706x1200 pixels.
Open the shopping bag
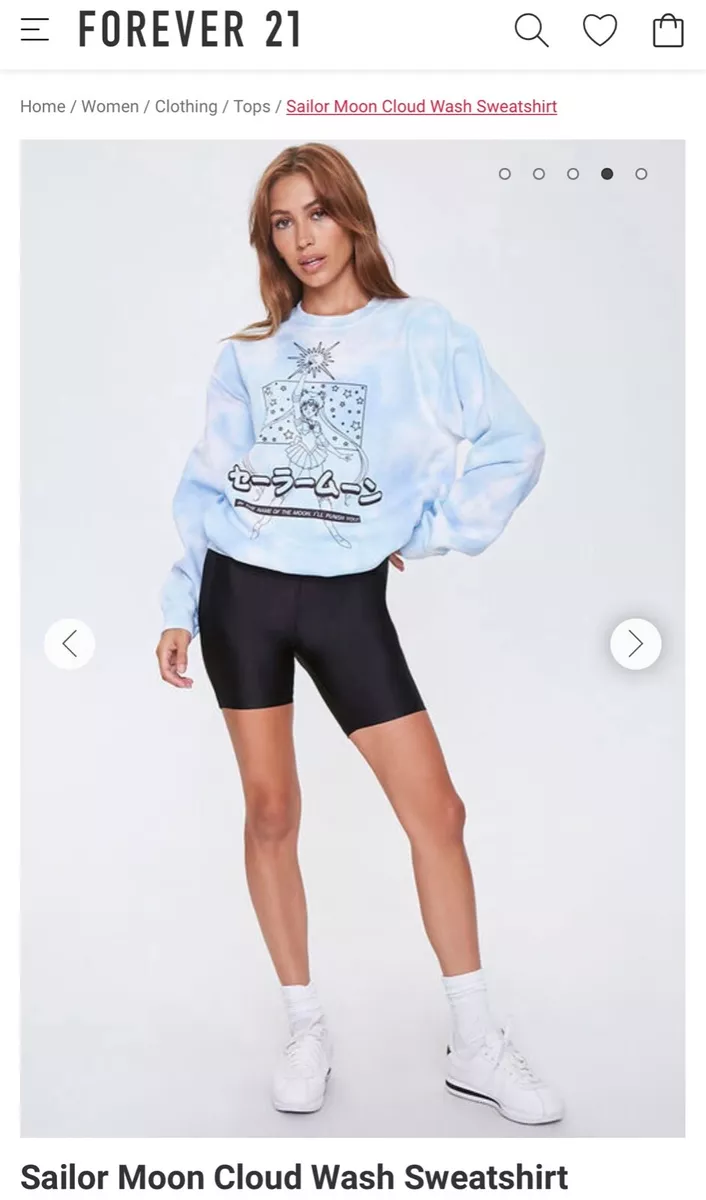pyautogui.click(x=668, y=30)
